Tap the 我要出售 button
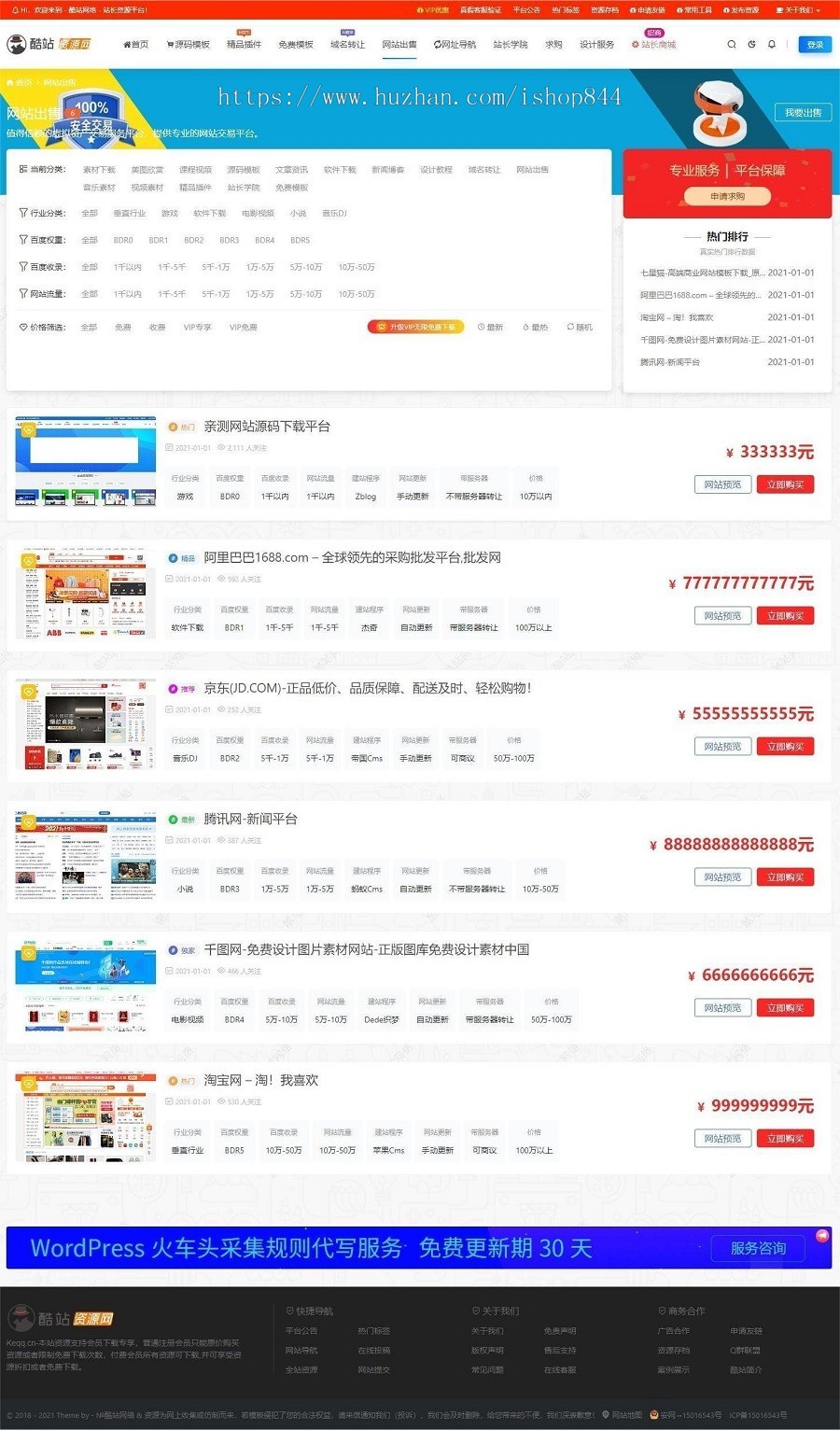Screen dimensions: 840x1430 803,112
